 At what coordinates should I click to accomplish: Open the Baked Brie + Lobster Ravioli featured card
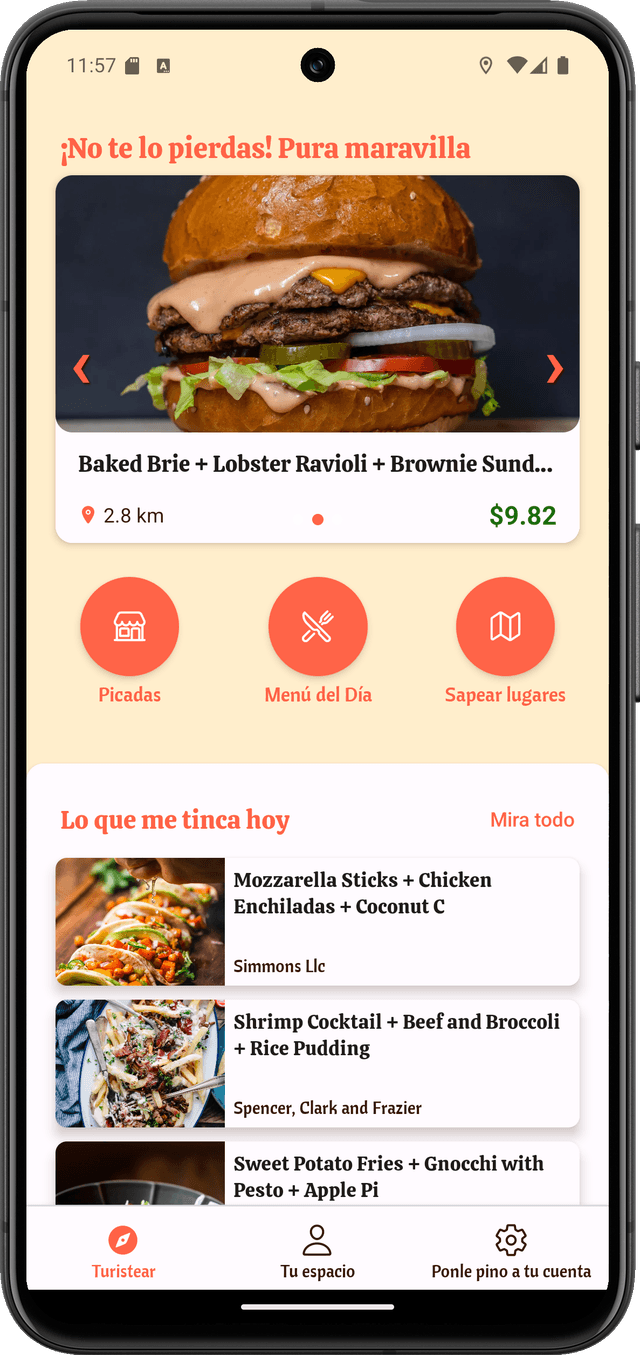click(316, 464)
